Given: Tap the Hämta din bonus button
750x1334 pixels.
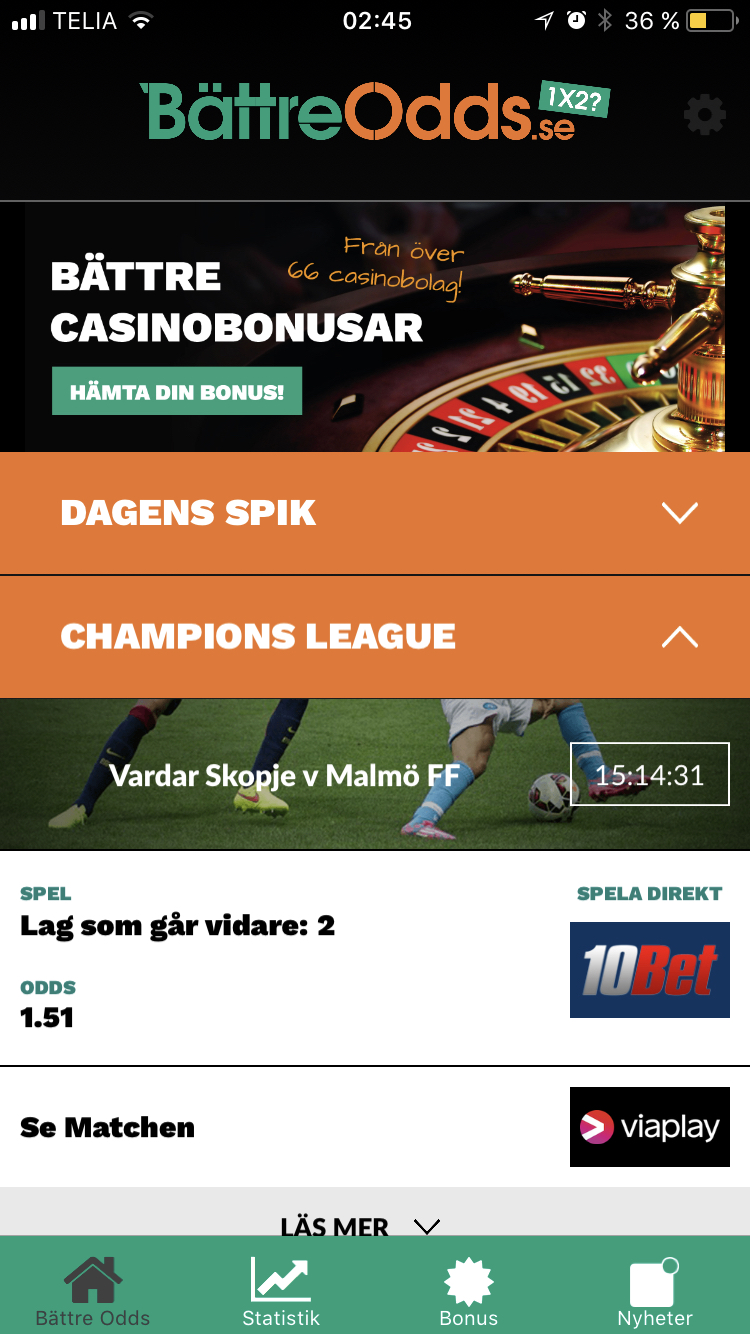Looking at the screenshot, I should click(x=177, y=392).
